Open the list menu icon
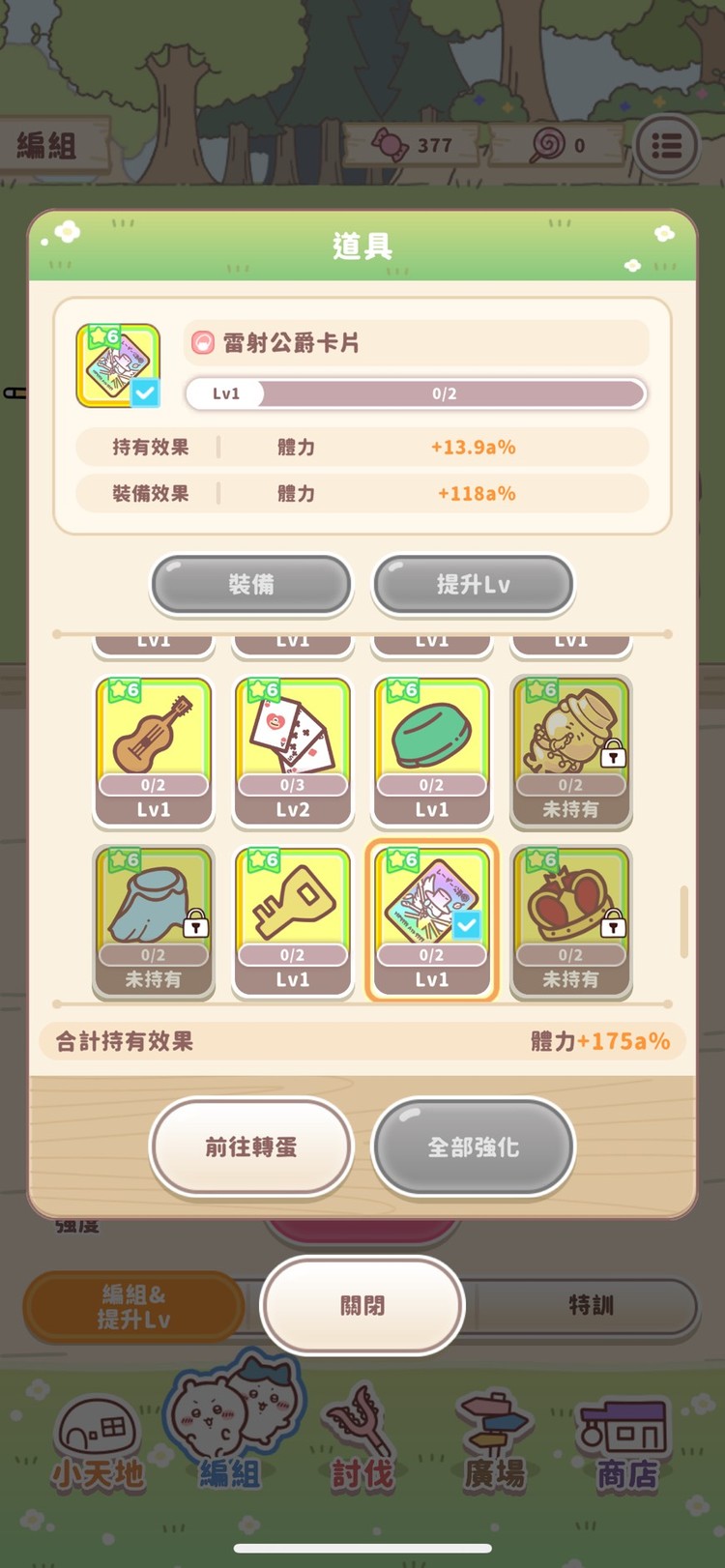This screenshot has width=725, height=1568. 667,146
